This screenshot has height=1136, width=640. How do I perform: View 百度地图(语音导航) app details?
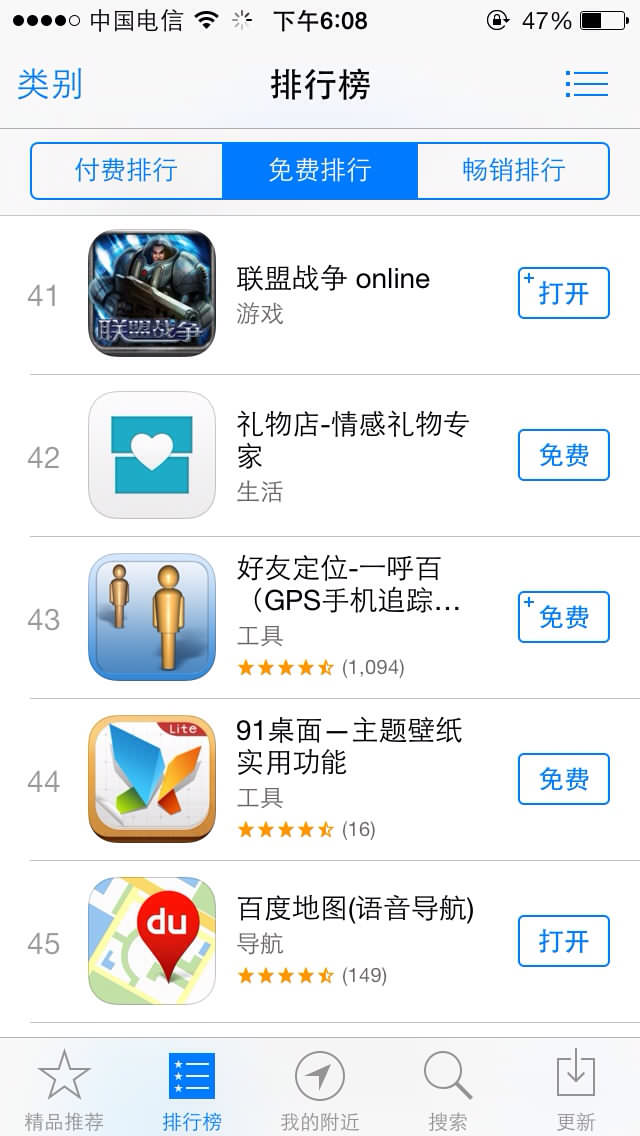point(354,908)
